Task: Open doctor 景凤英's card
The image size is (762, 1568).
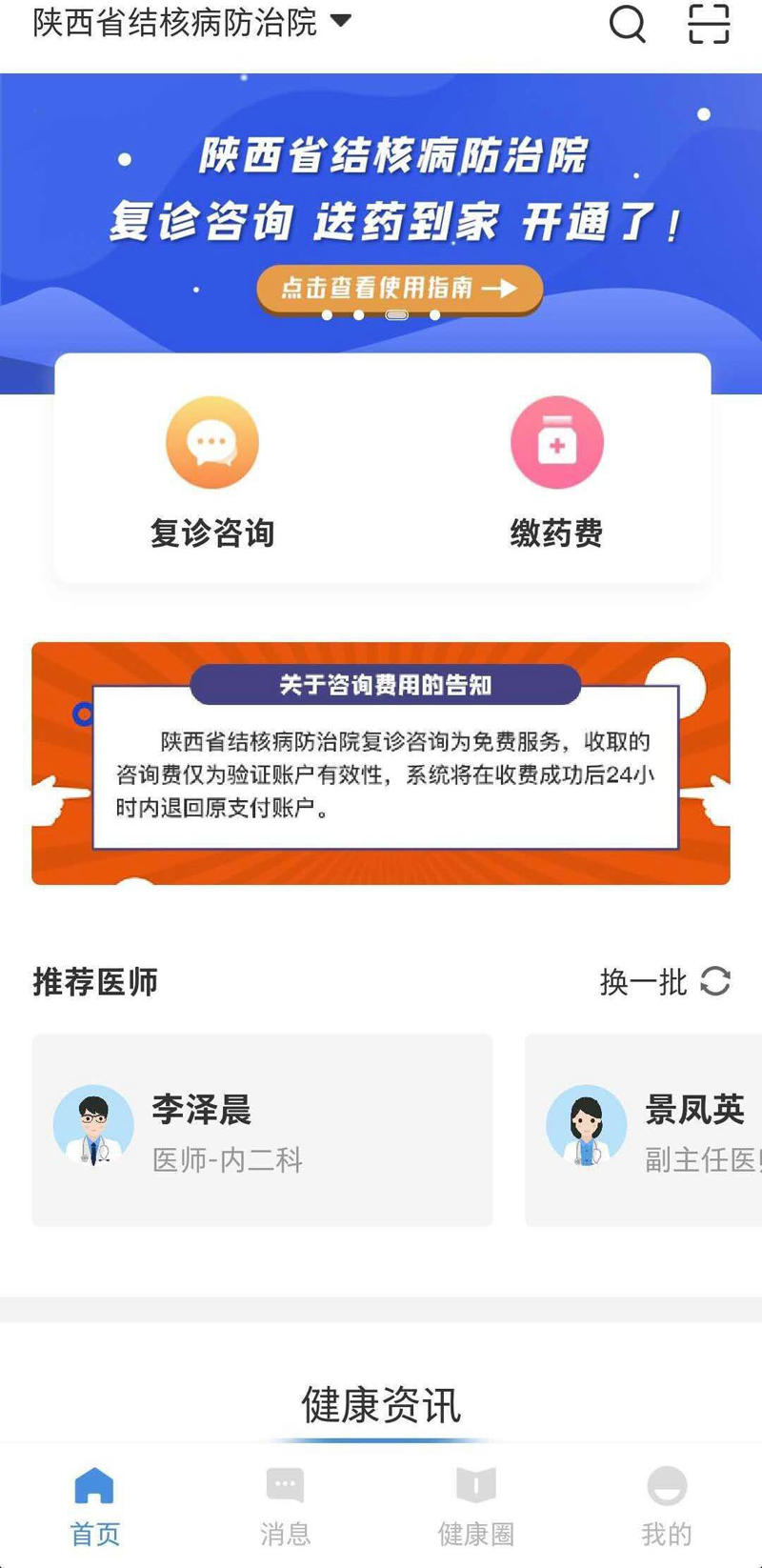Action: pyautogui.click(x=643, y=1130)
